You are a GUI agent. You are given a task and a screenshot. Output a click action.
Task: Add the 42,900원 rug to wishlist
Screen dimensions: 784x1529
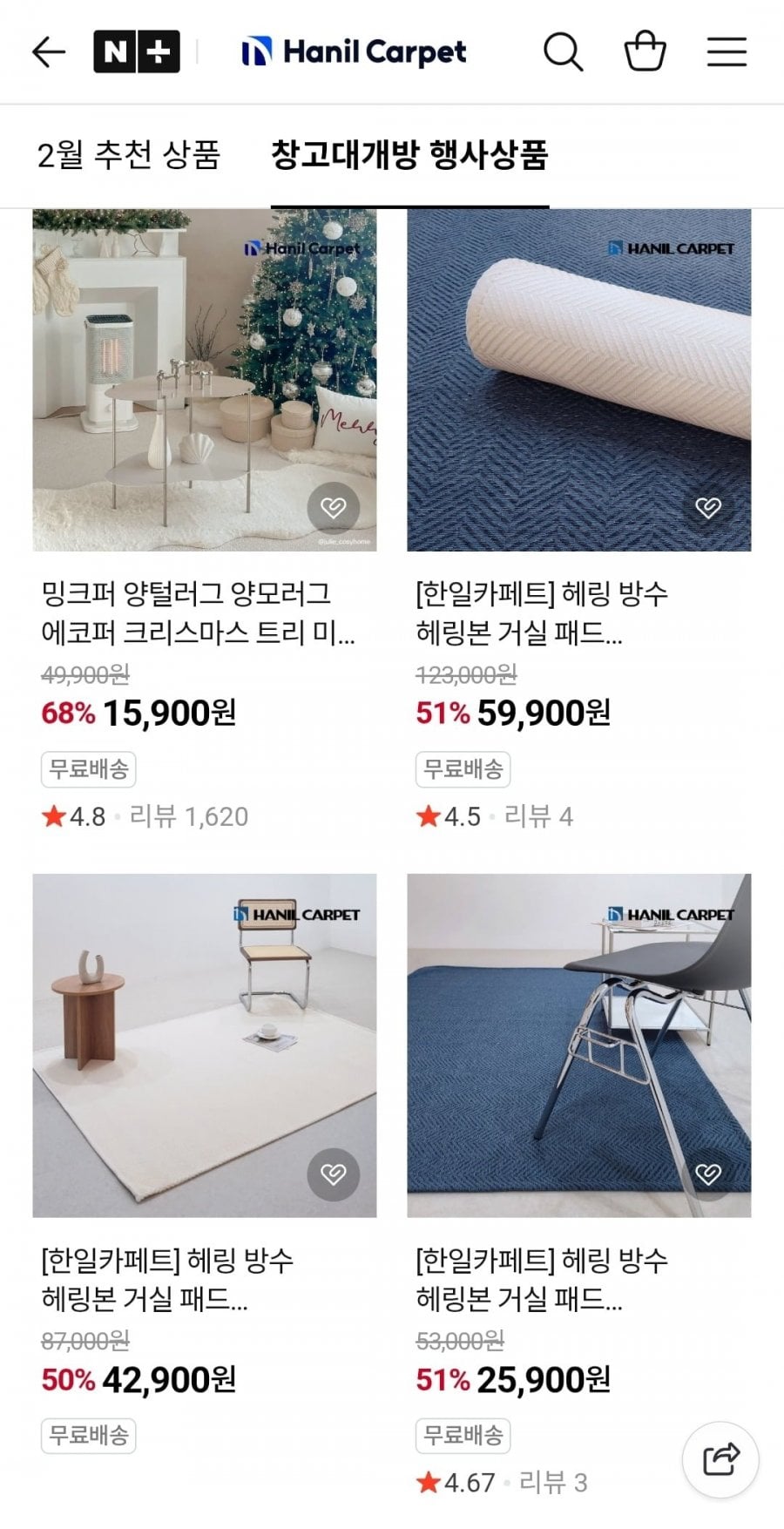[334, 1174]
